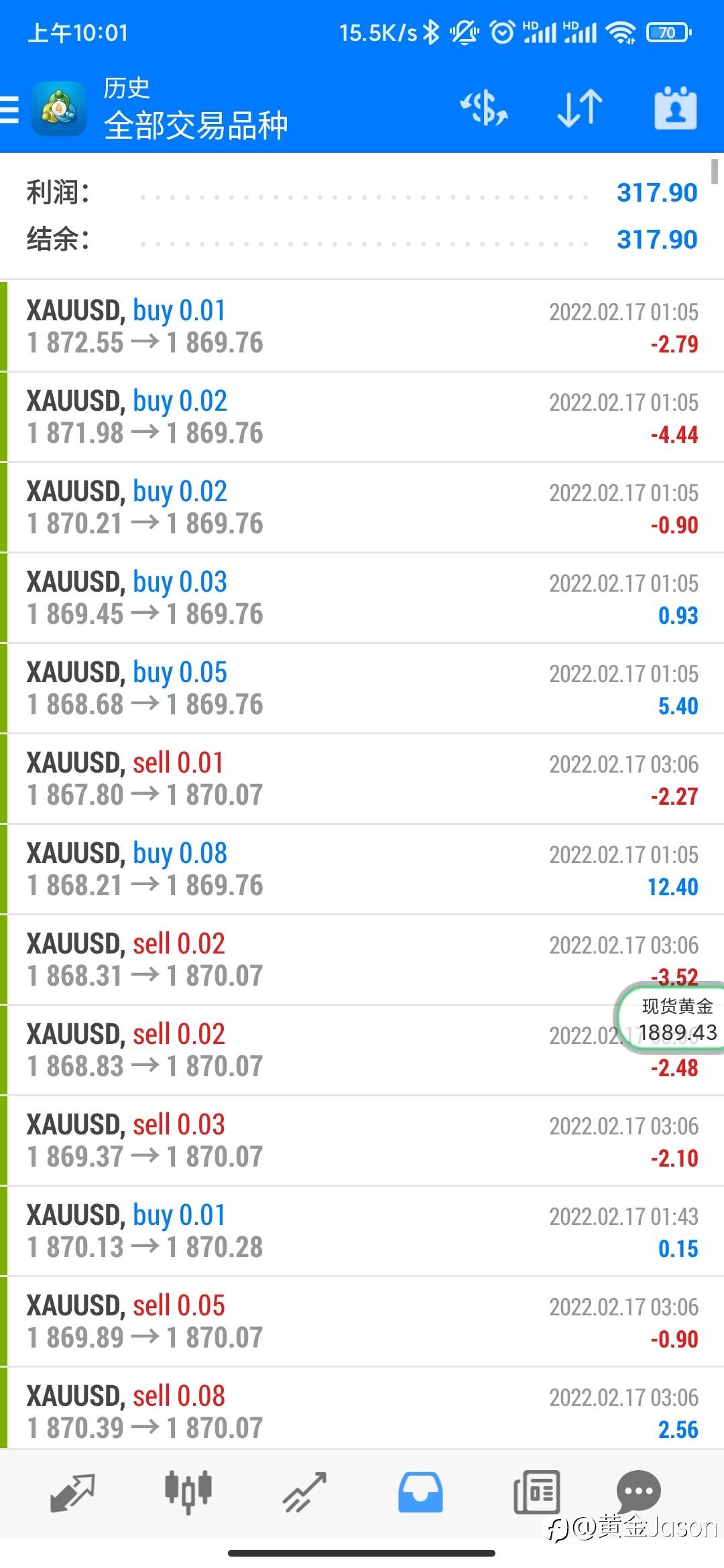The width and height of the screenshot is (724, 1568).
Task: Switch to the quotes arrows tab
Action: tap(72, 1493)
